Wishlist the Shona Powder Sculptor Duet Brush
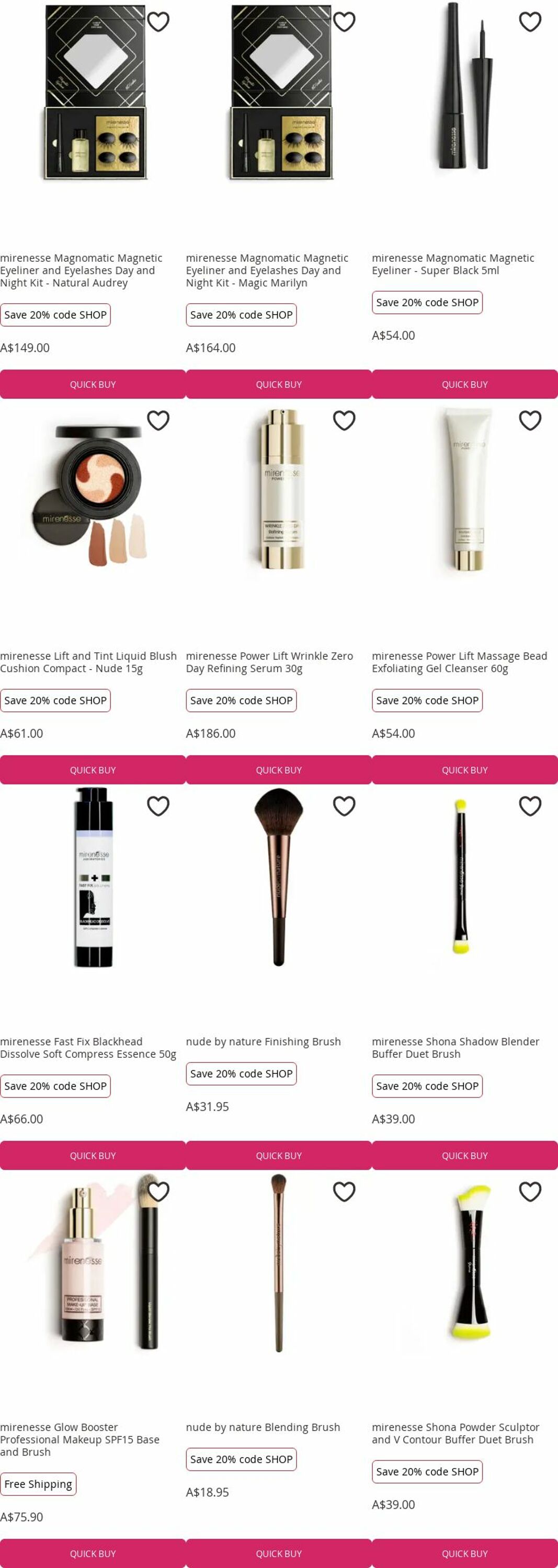The width and height of the screenshot is (558, 1568). pyautogui.click(x=530, y=1191)
